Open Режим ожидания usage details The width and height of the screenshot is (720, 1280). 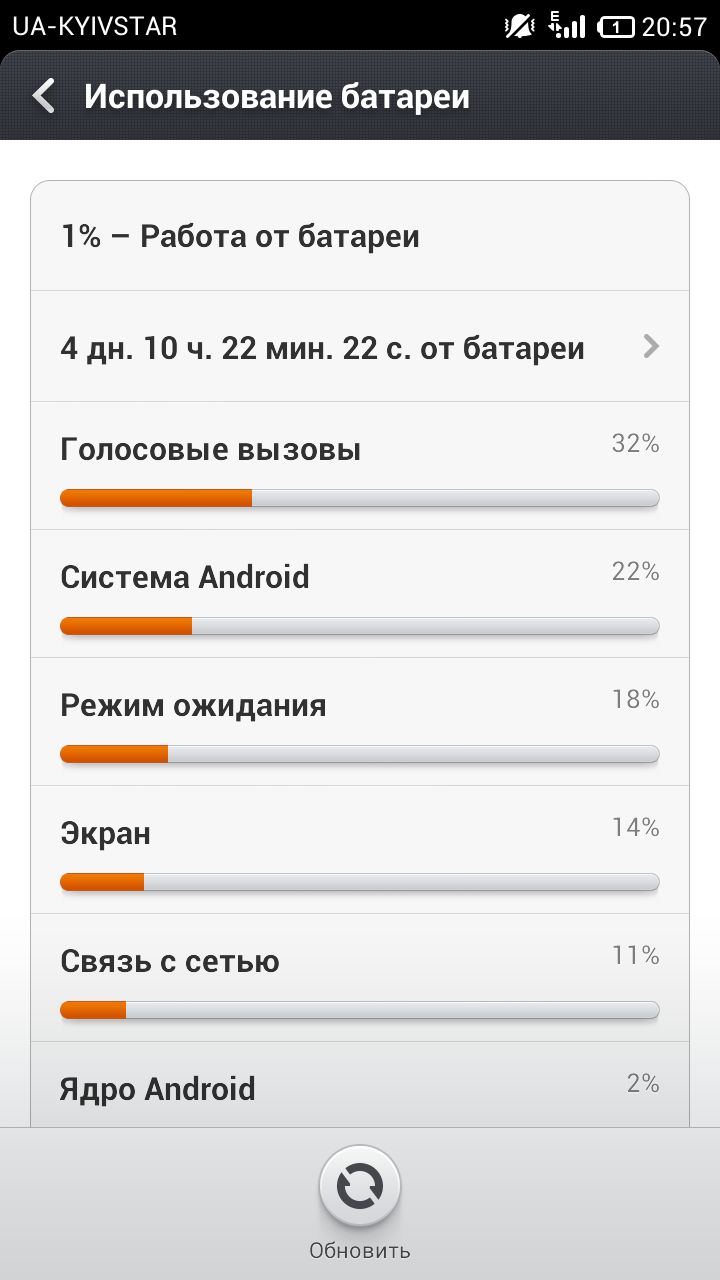click(x=360, y=722)
